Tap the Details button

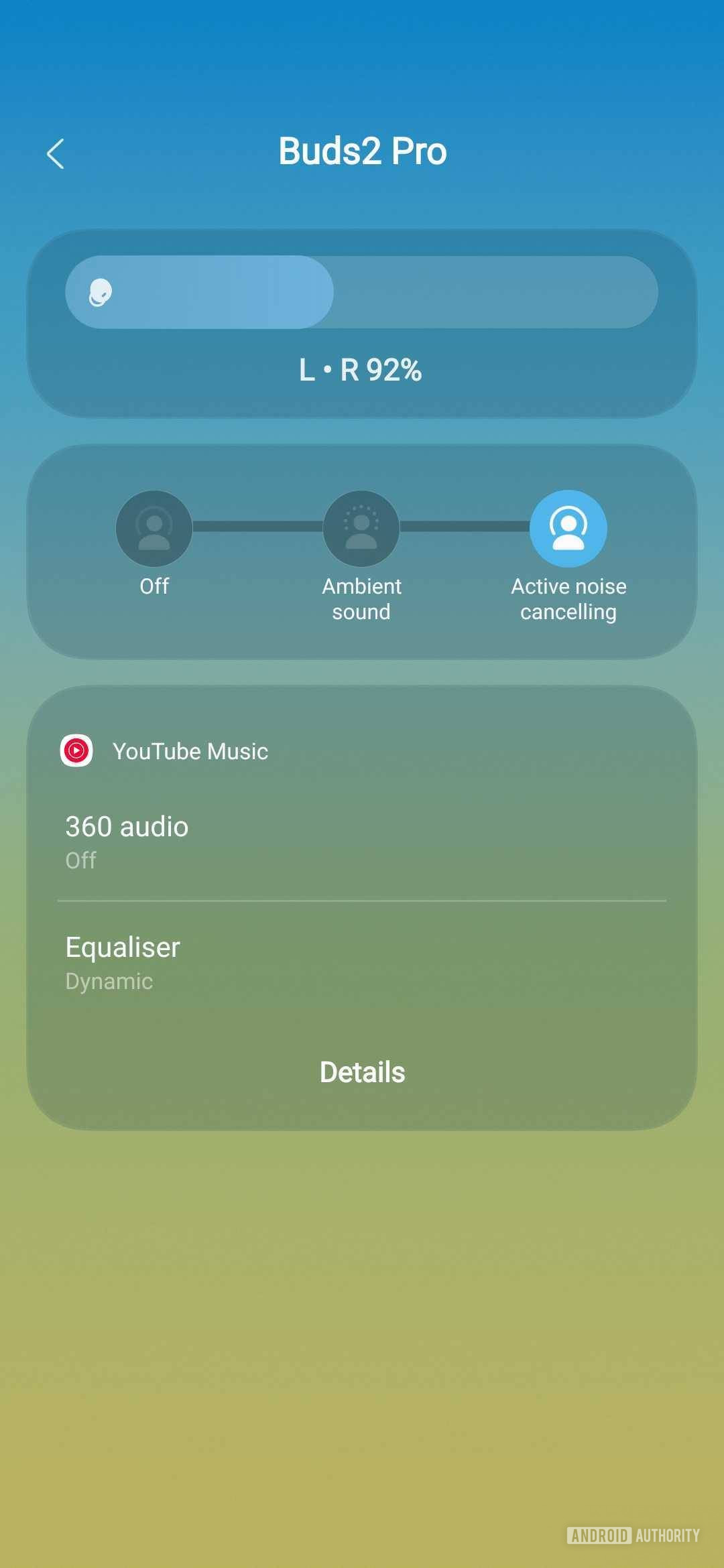tap(362, 1072)
